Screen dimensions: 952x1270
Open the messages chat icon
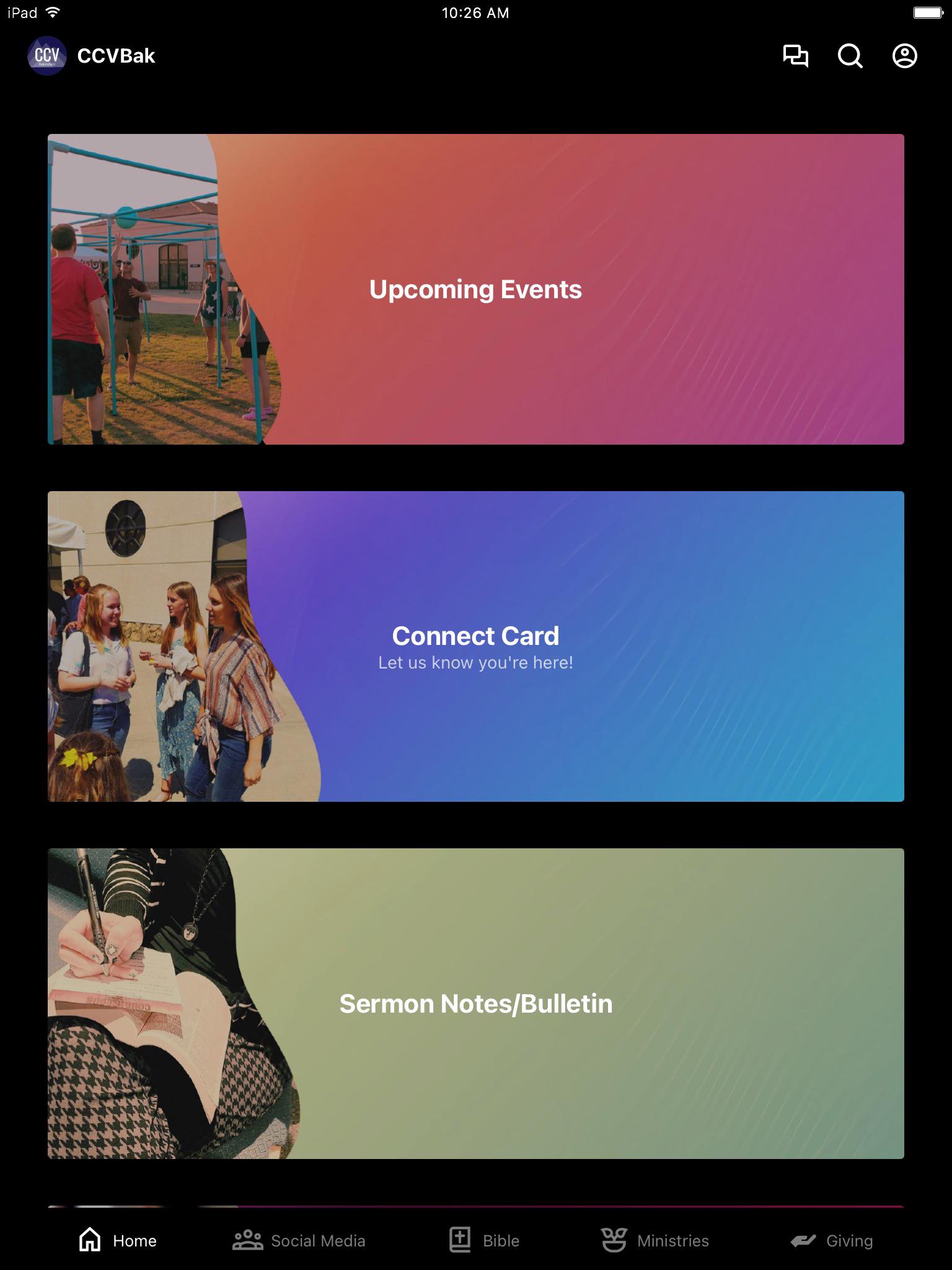pos(795,56)
